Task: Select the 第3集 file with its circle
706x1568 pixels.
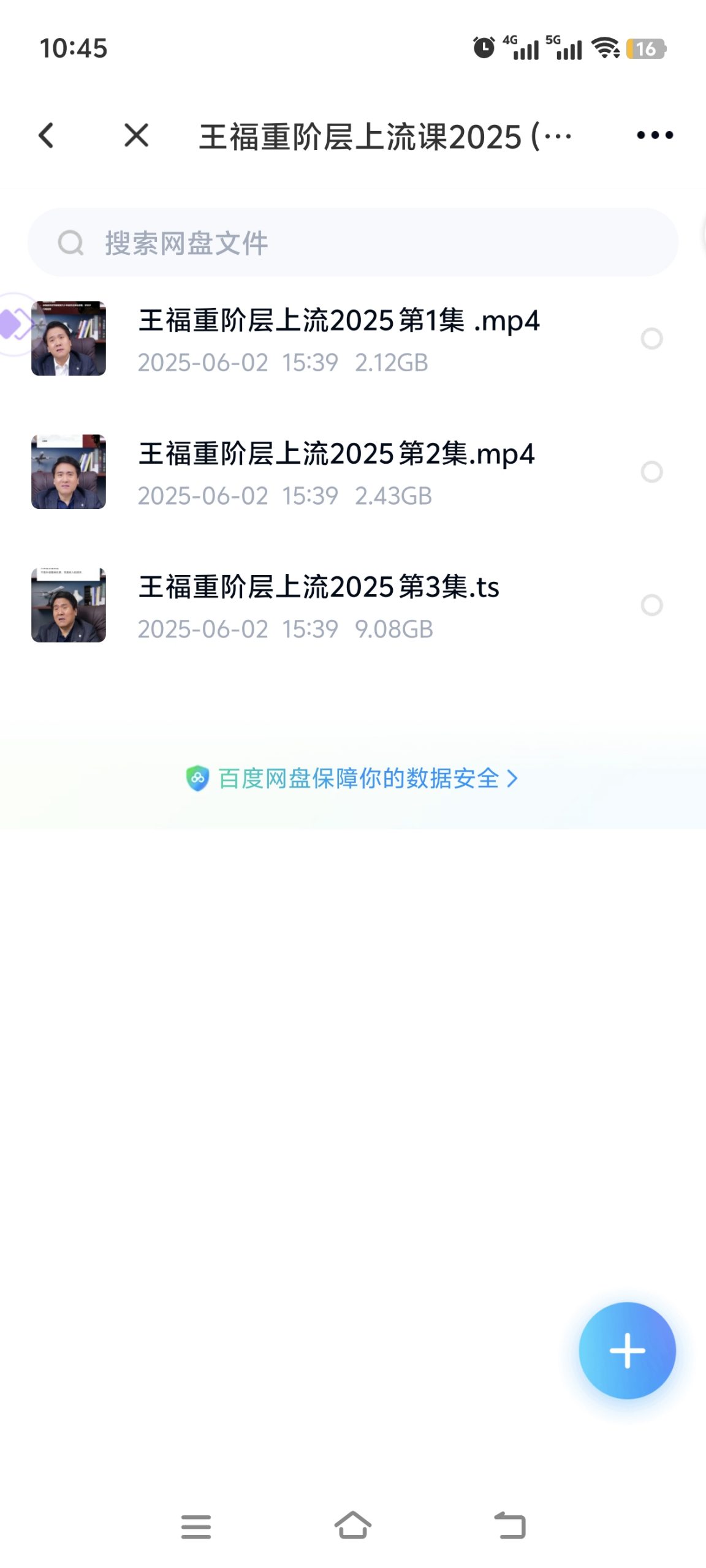Action: pyautogui.click(x=651, y=605)
